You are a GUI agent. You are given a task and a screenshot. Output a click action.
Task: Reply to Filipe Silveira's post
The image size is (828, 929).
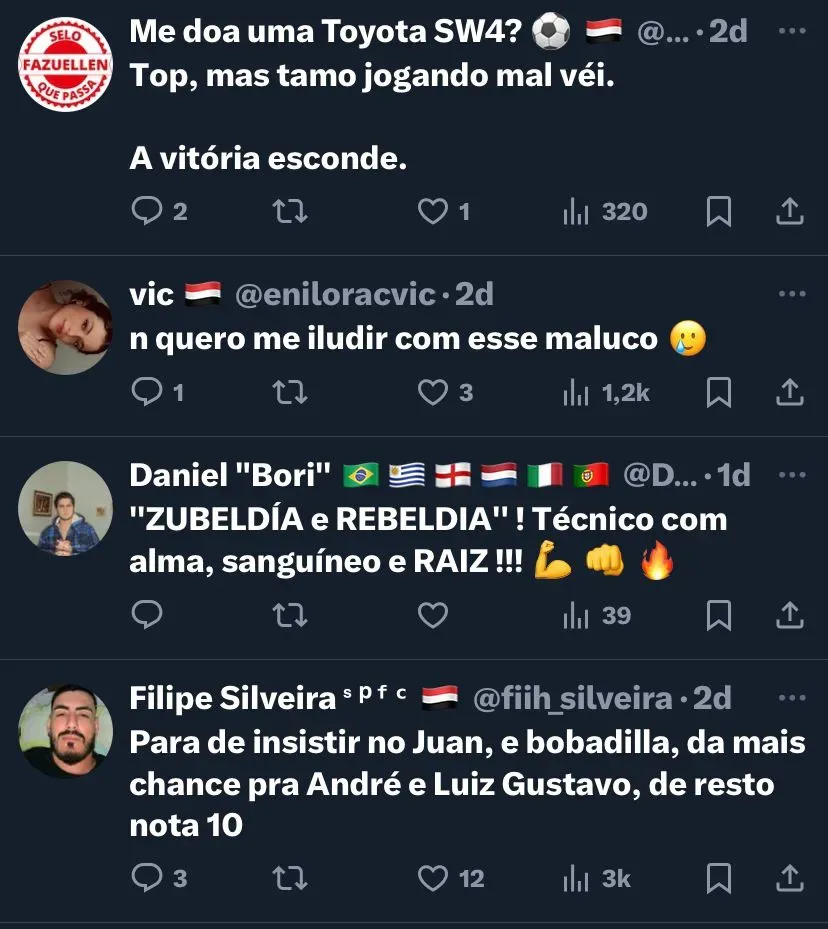click(147, 878)
